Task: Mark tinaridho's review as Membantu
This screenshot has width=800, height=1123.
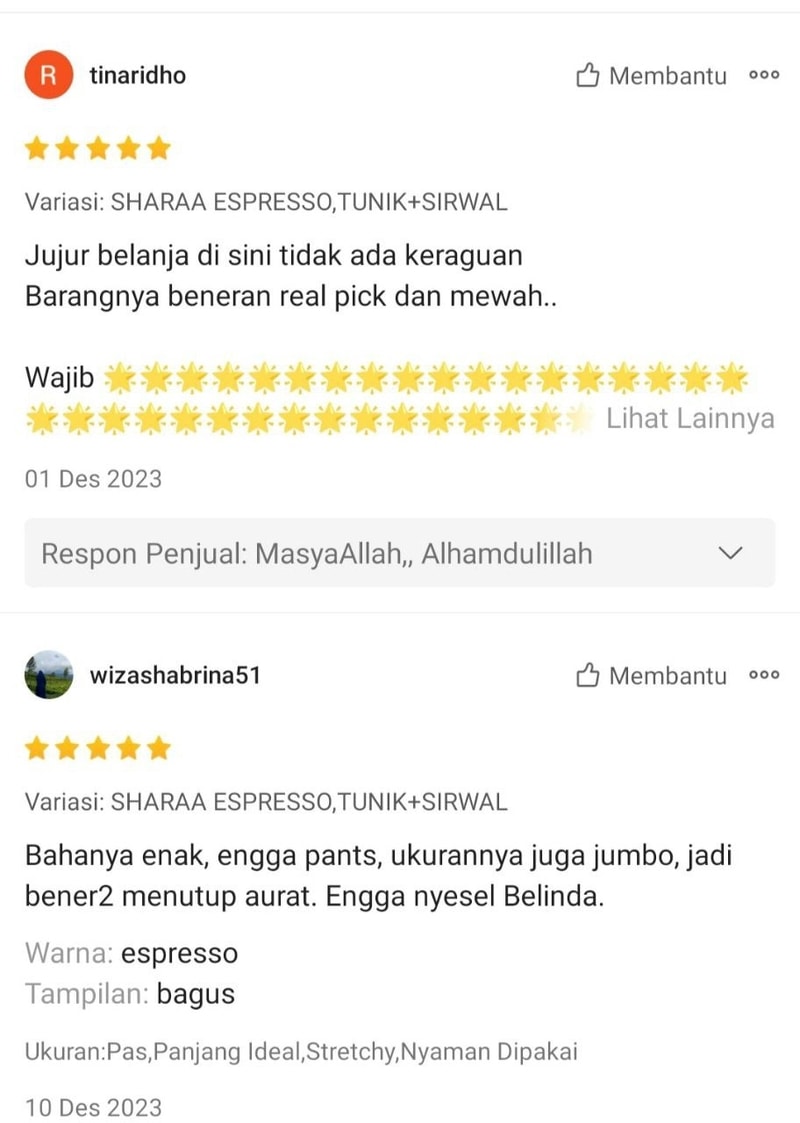Action: 651,76
